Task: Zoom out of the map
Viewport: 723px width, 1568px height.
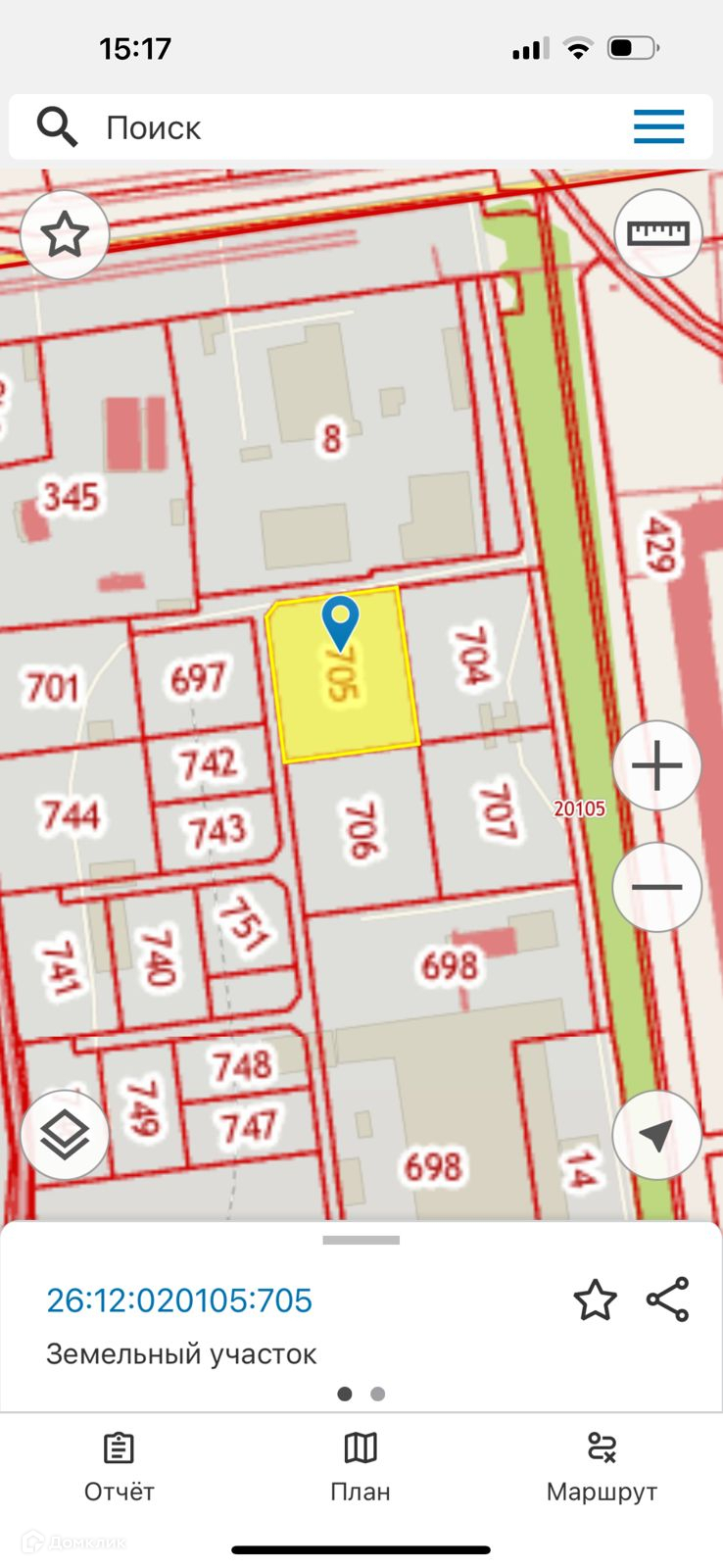Action: point(657,887)
